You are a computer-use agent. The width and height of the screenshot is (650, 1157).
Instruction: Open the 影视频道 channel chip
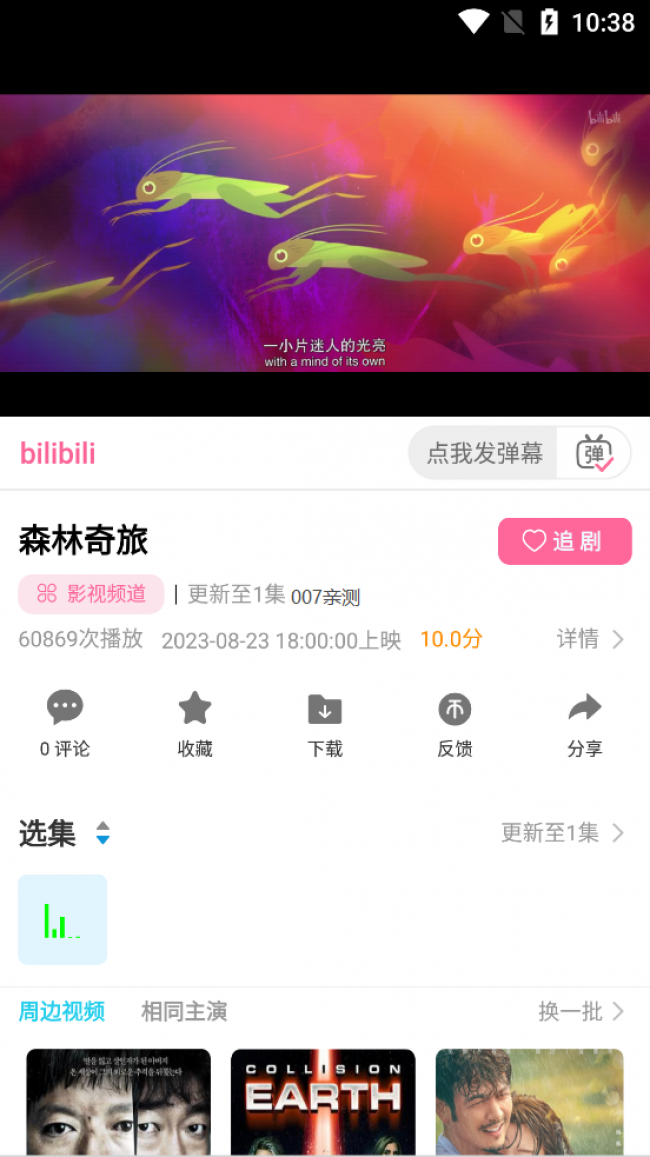(x=91, y=594)
